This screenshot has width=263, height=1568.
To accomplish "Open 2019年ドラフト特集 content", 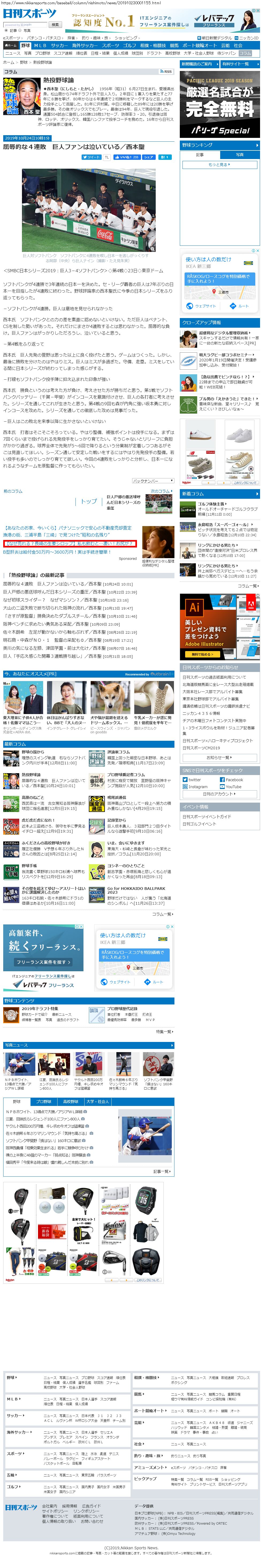I will tap(40, 1008).
